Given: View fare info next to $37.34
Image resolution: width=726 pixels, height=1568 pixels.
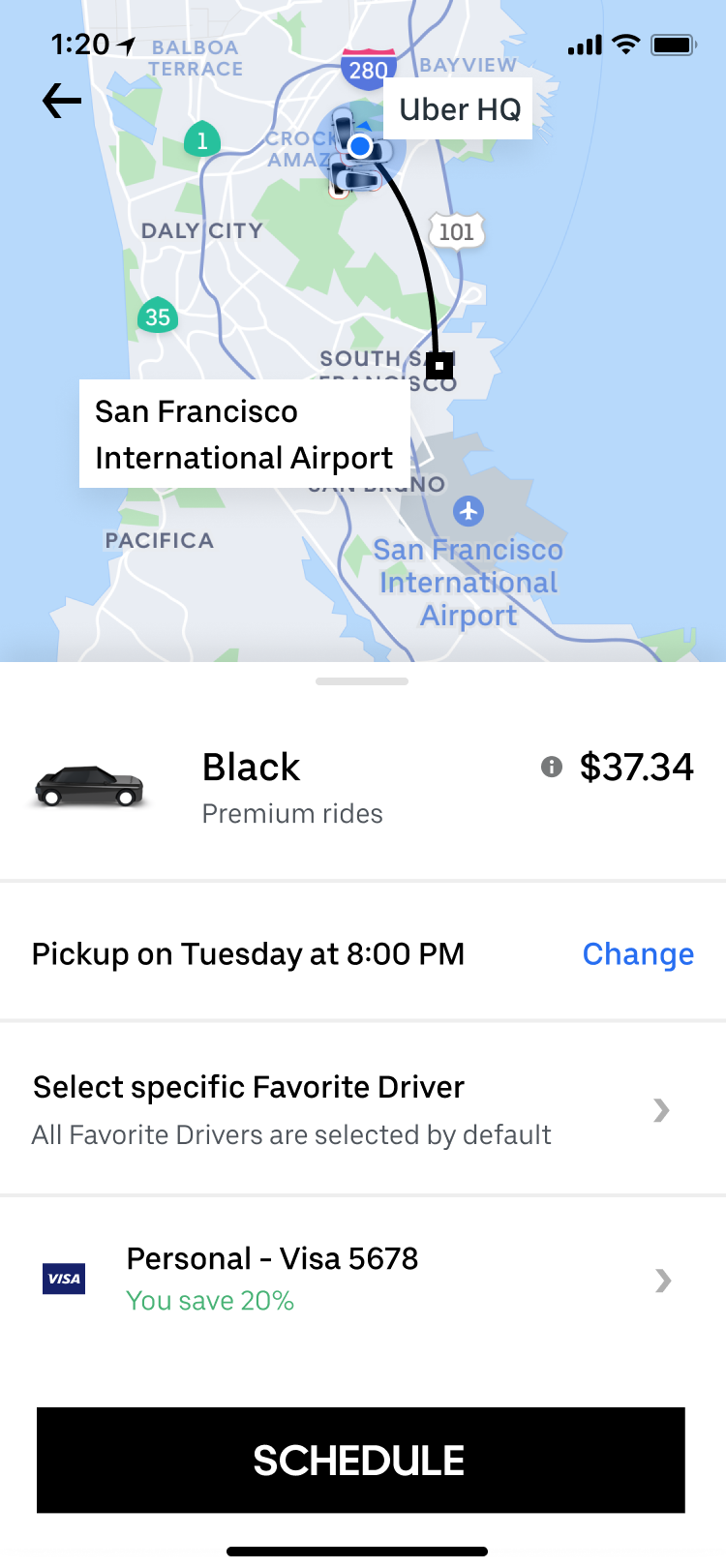Looking at the screenshot, I should (552, 768).
